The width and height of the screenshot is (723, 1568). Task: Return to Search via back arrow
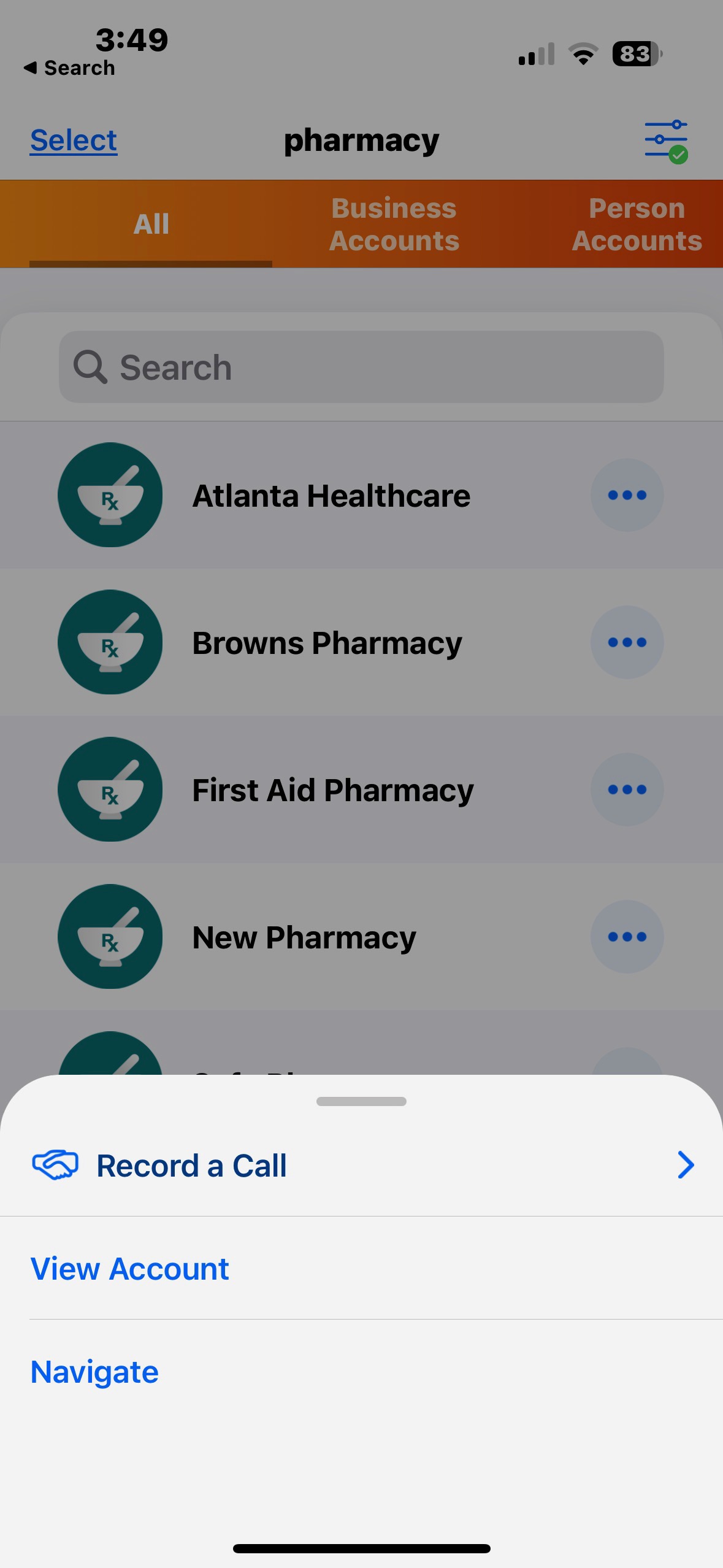(x=69, y=67)
